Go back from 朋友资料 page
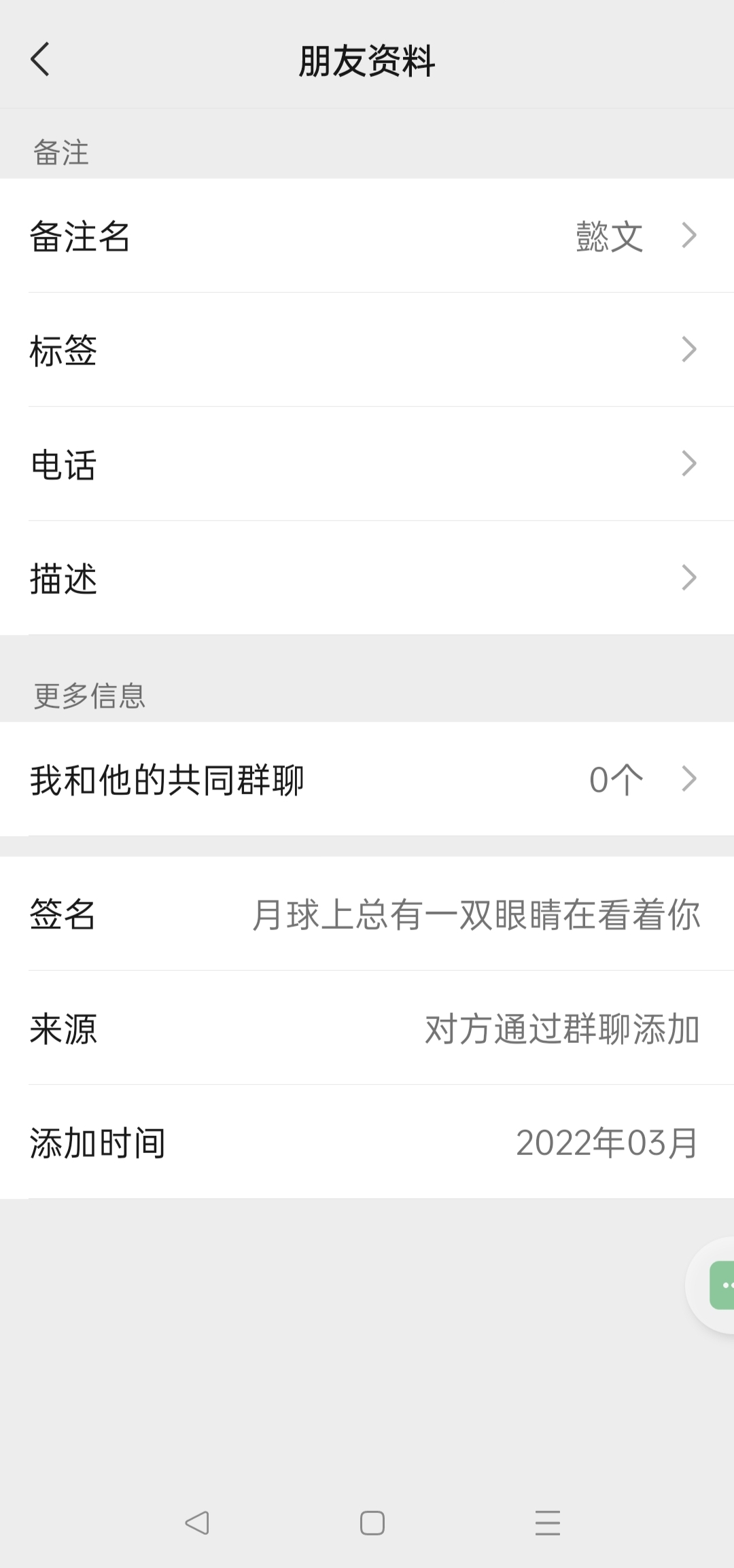The width and height of the screenshot is (734, 1568). [x=41, y=59]
